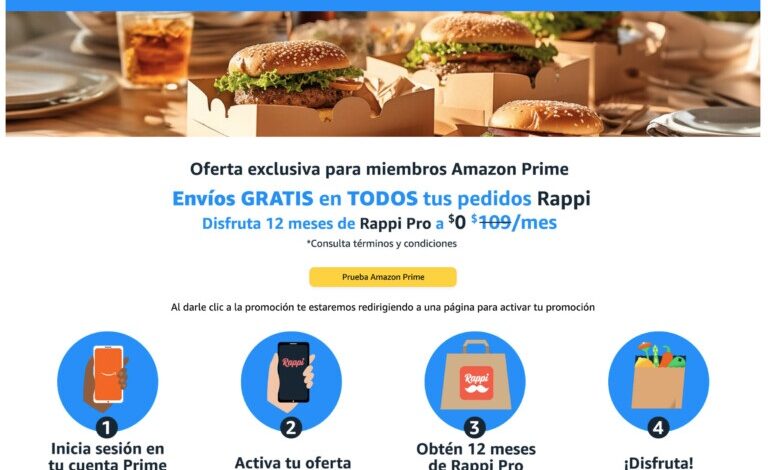
Task: Tap the Prueba Amazon Prime button
Action: coord(382,277)
